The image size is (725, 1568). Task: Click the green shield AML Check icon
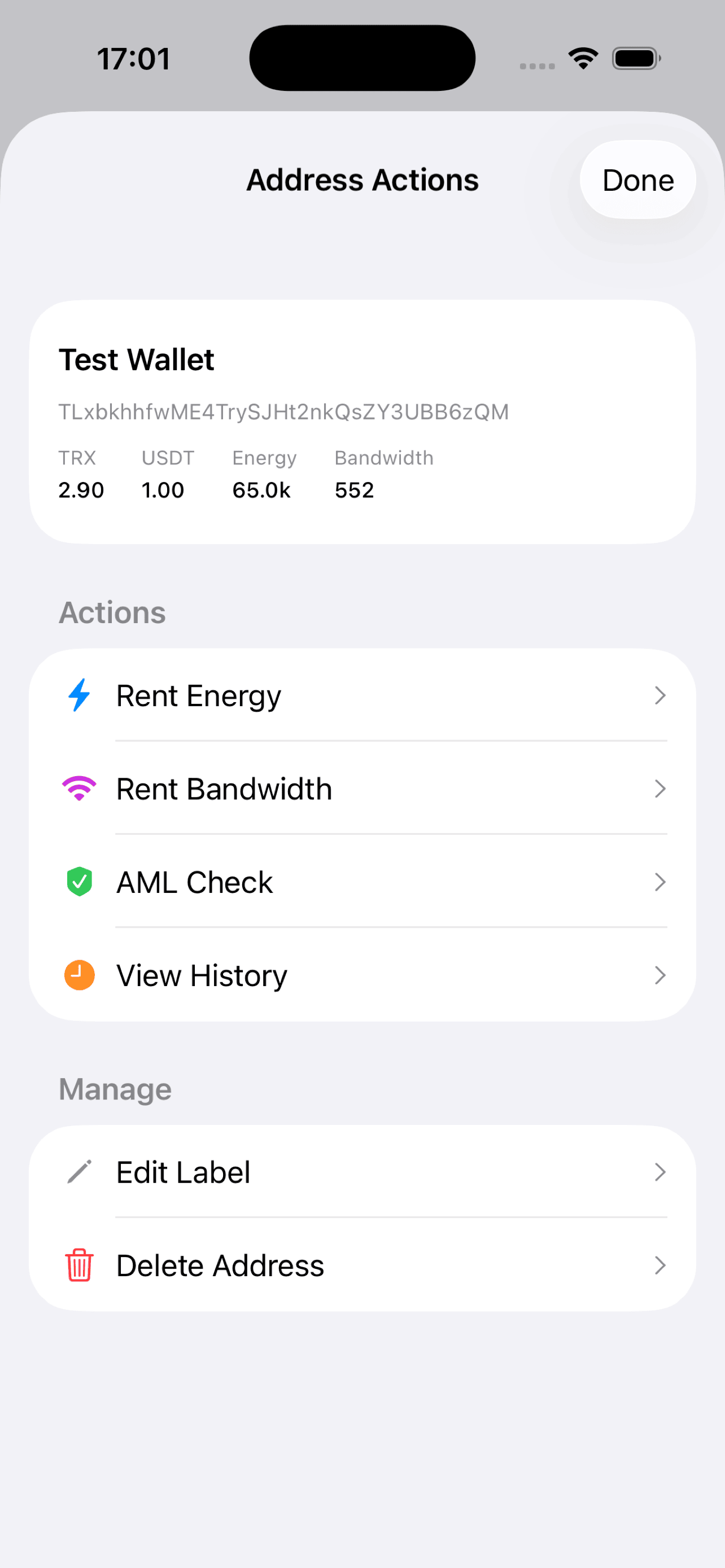coord(78,882)
